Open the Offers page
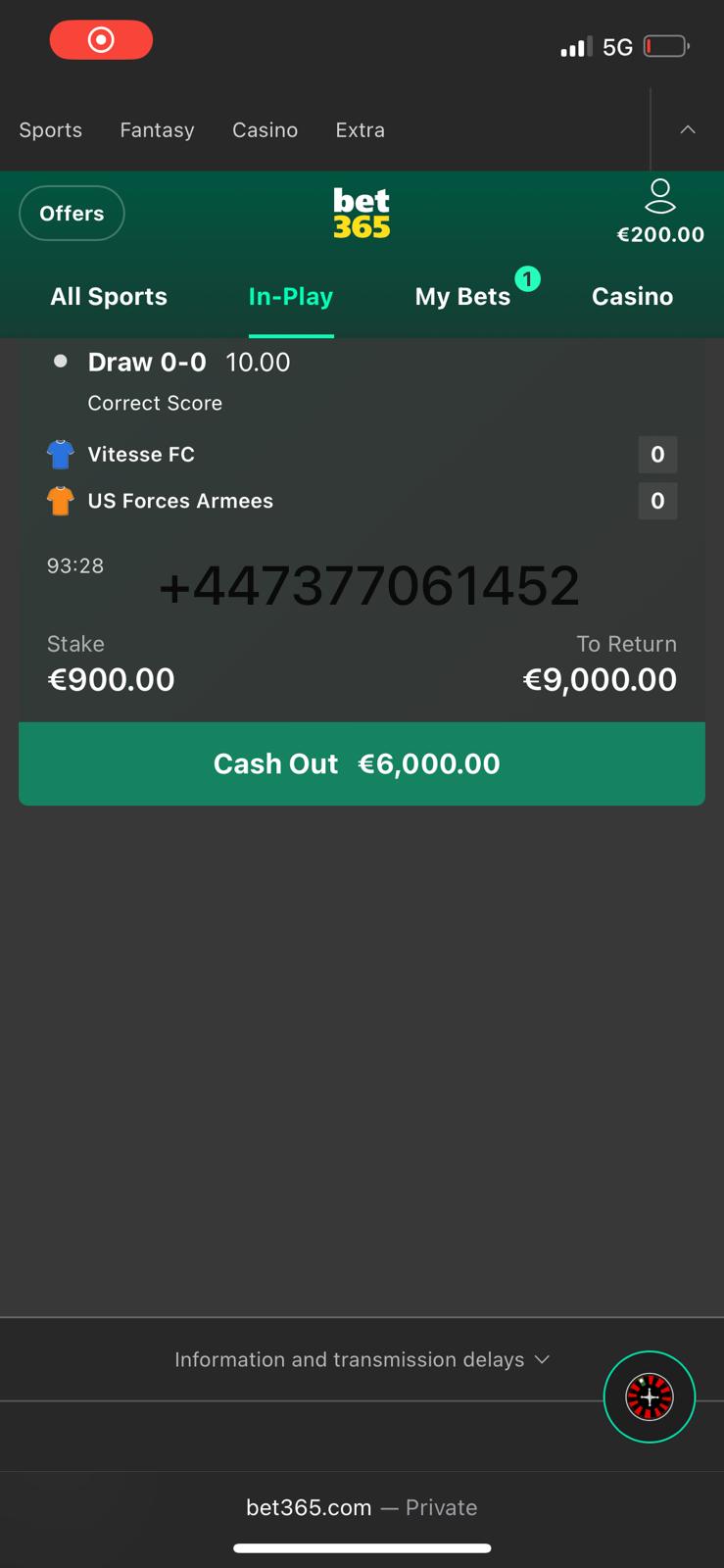The width and height of the screenshot is (724, 1568). point(72,213)
